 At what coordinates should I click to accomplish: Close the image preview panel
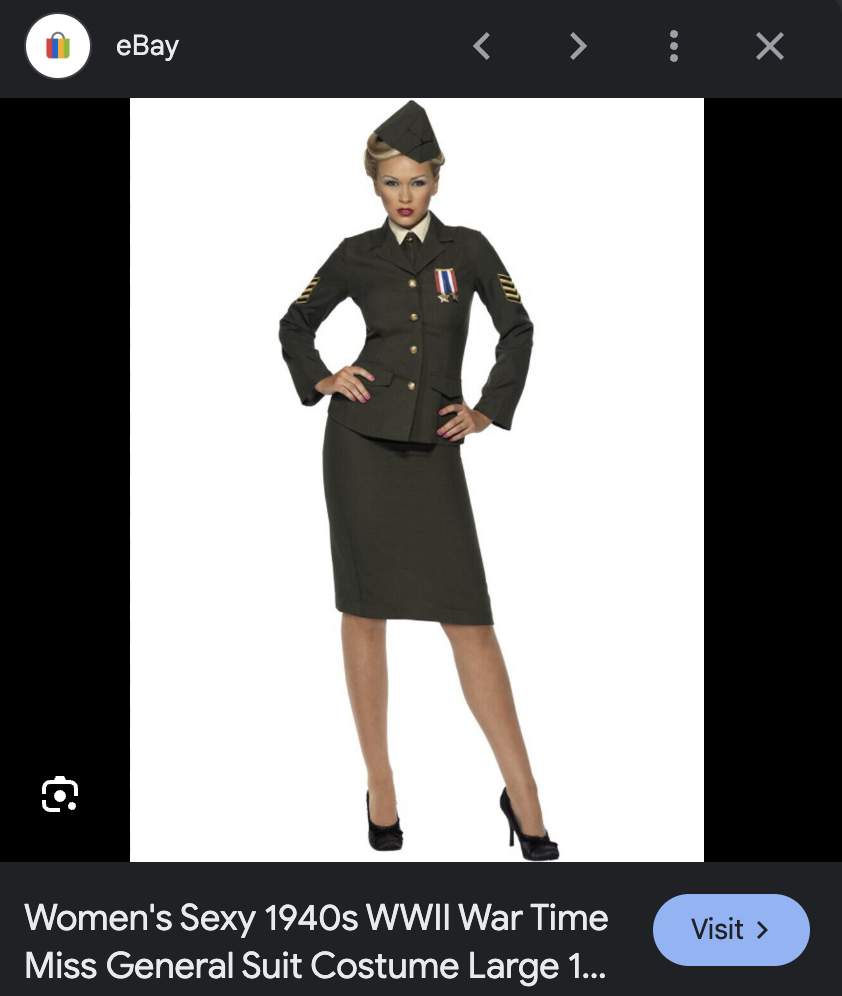tap(769, 46)
